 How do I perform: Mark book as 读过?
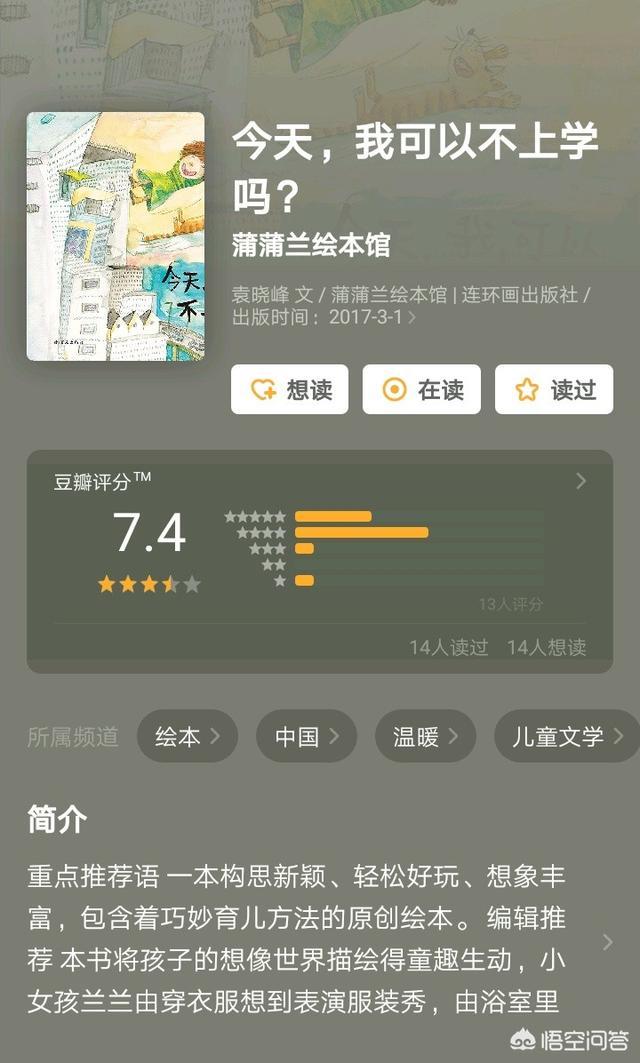tap(553, 390)
